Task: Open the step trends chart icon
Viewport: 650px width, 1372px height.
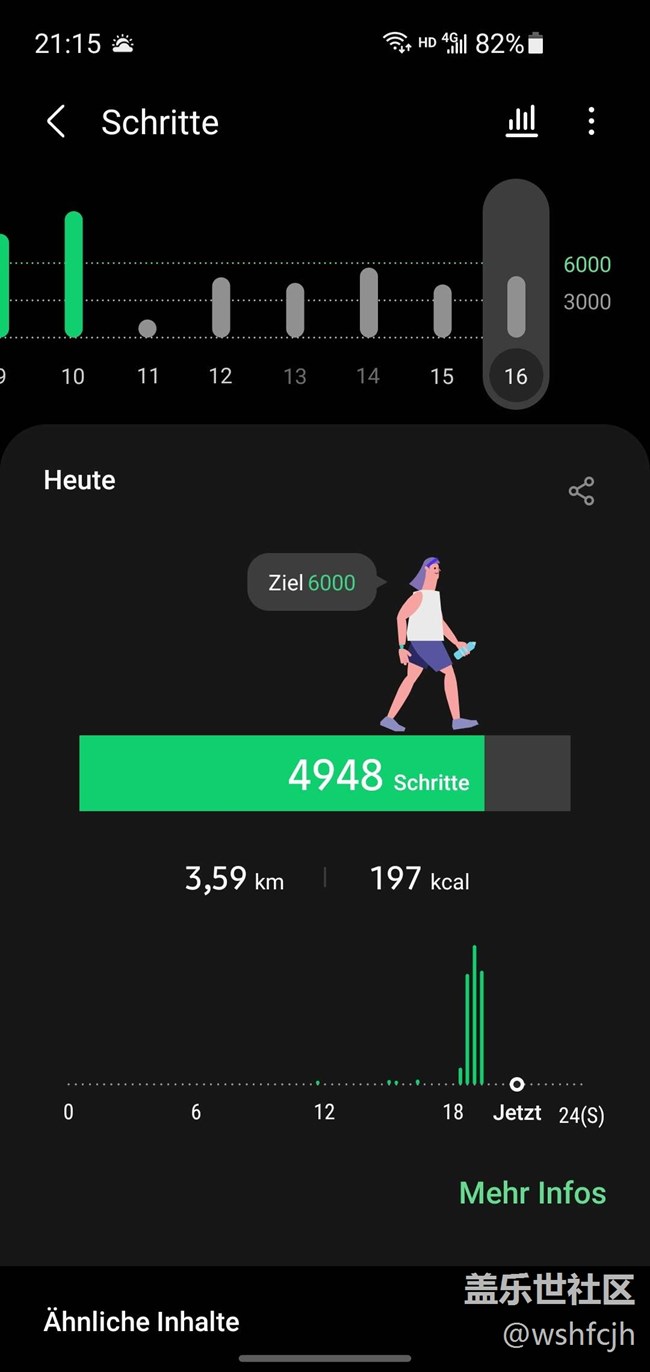Action: [x=521, y=122]
